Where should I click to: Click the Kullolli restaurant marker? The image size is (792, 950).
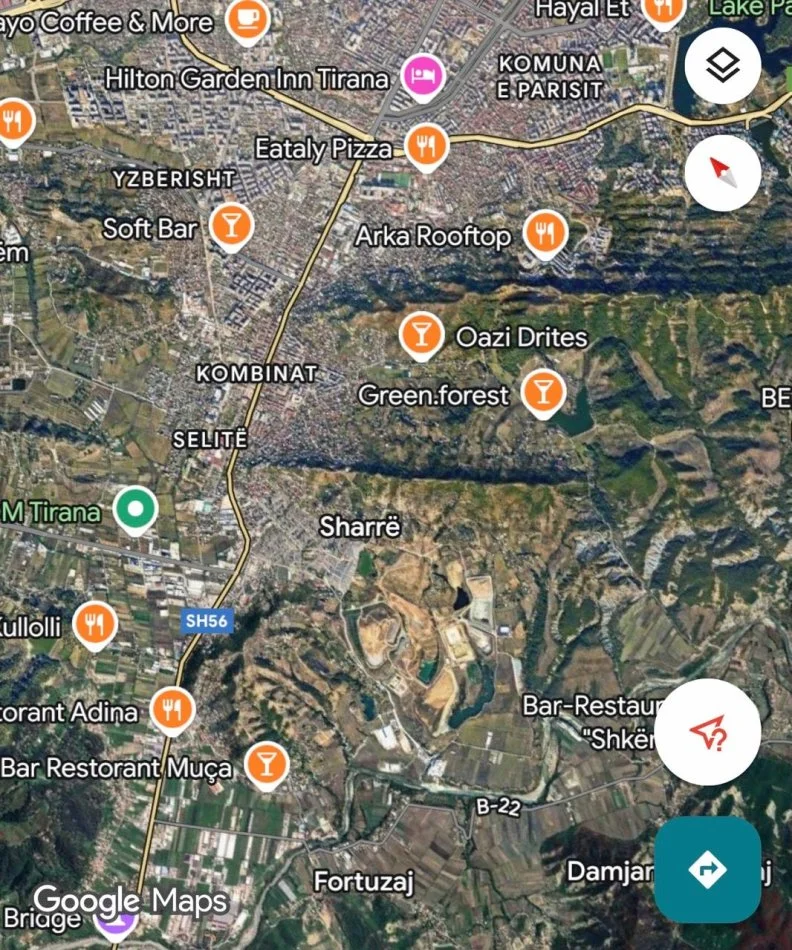pyautogui.click(x=97, y=625)
